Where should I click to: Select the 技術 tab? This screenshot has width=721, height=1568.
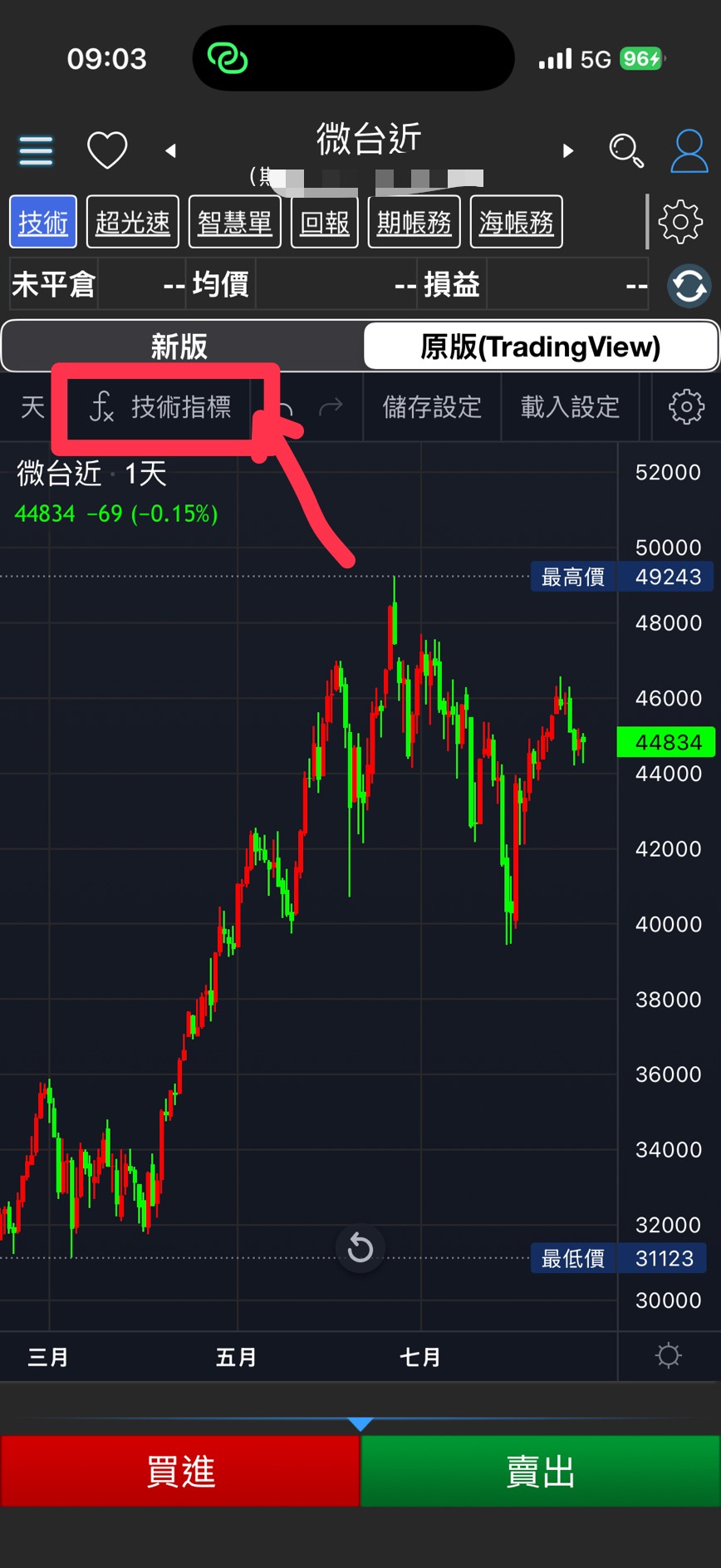pos(43,222)
